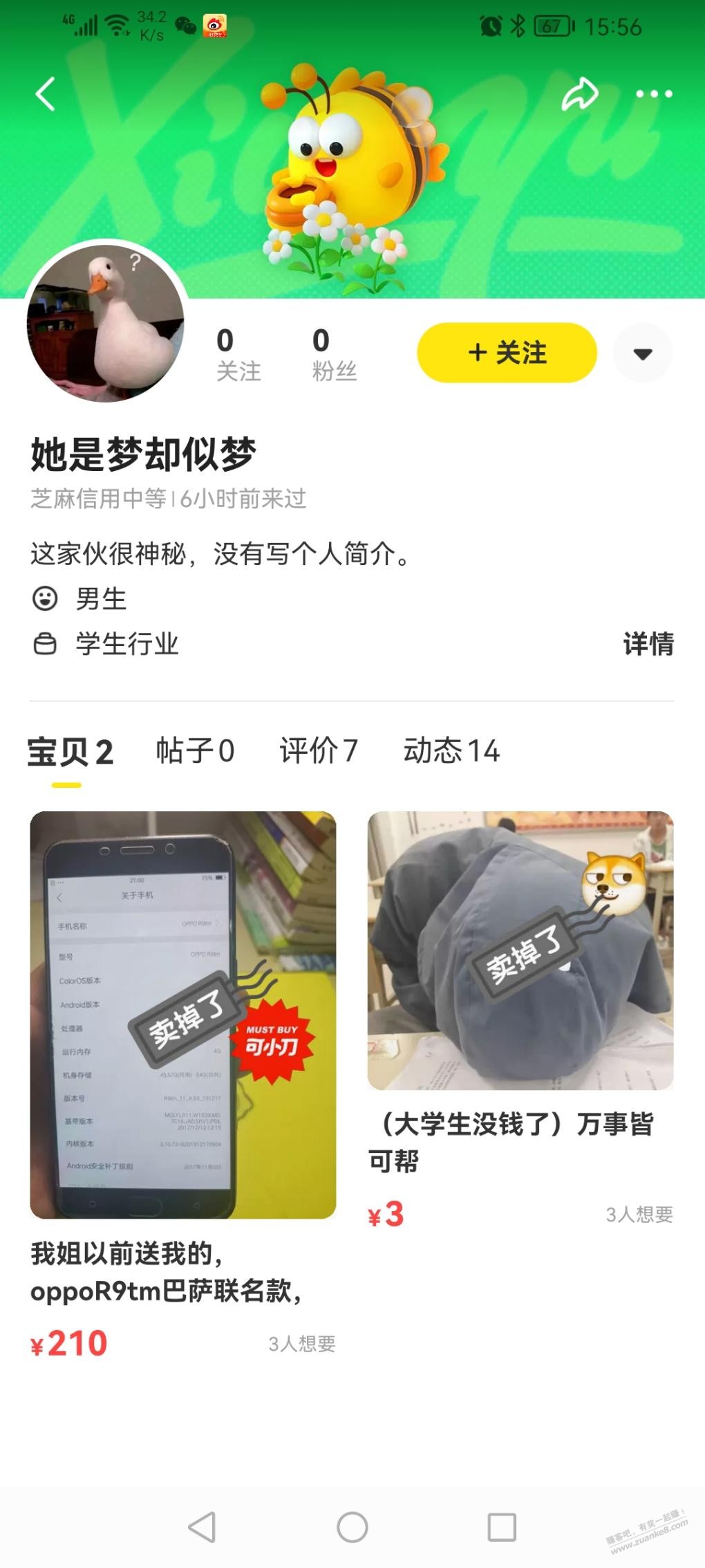Follow this user with + 关注 button

pyautogui.click(x=507, y=353)
